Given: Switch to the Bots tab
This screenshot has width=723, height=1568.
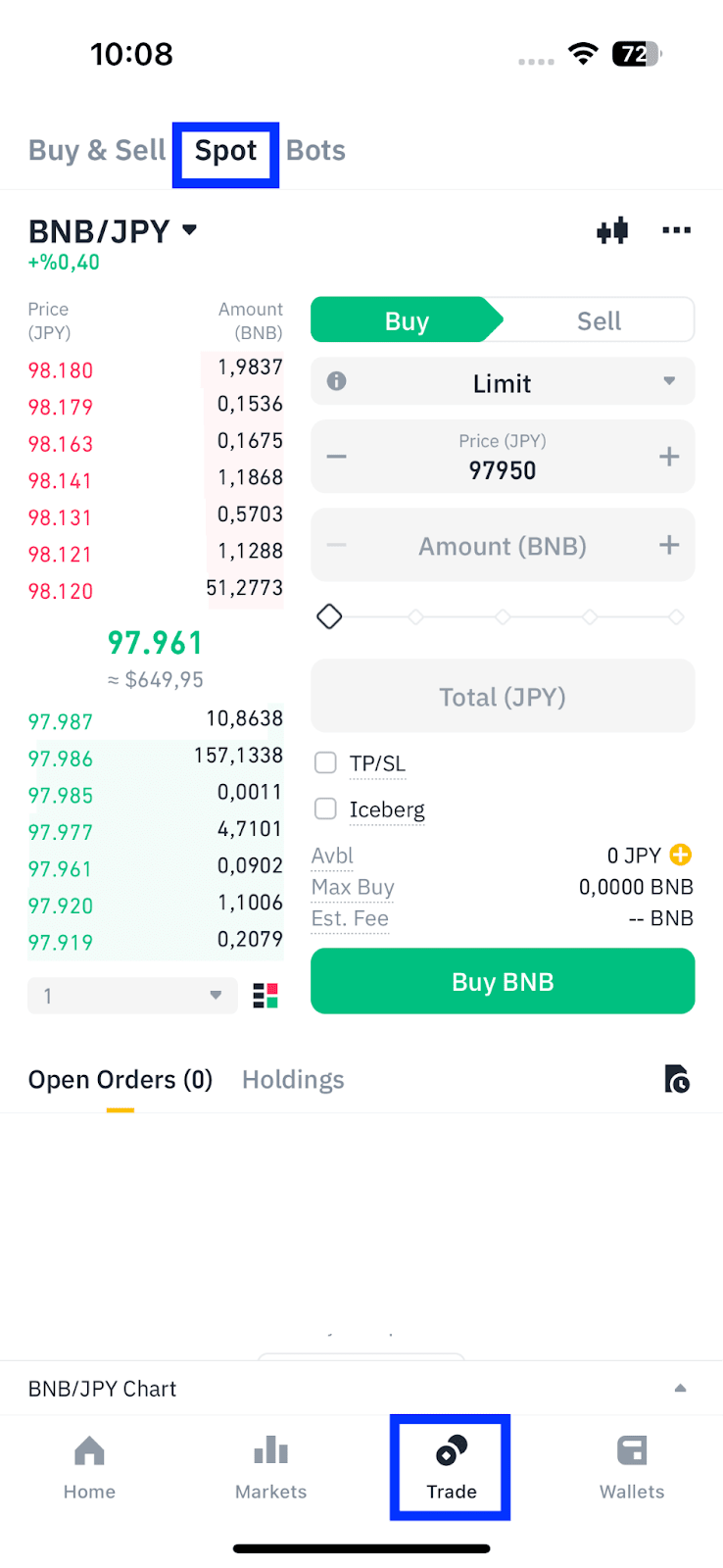Looking at the screenshot, I should (x=315, y=151).
